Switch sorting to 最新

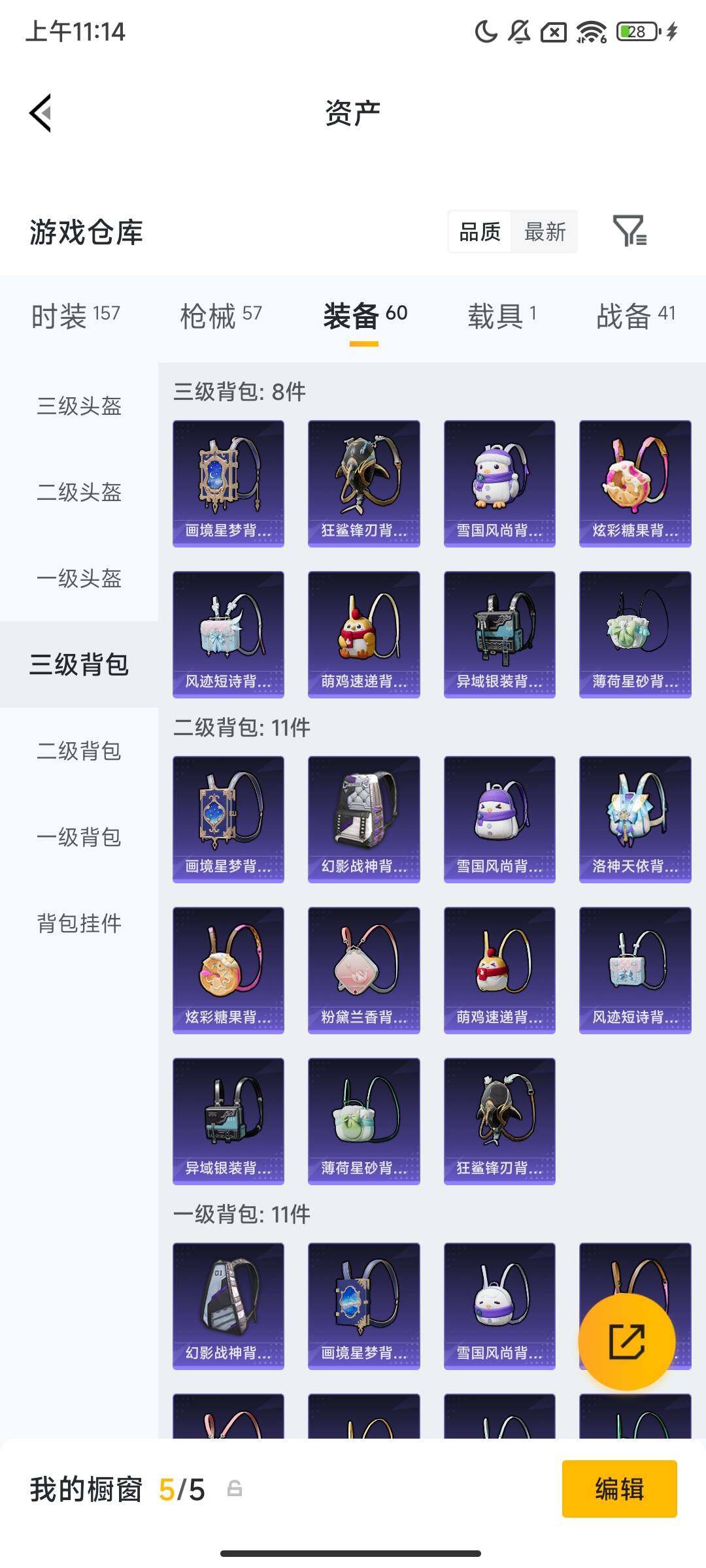pyautogui.click(x=545, y=232)
